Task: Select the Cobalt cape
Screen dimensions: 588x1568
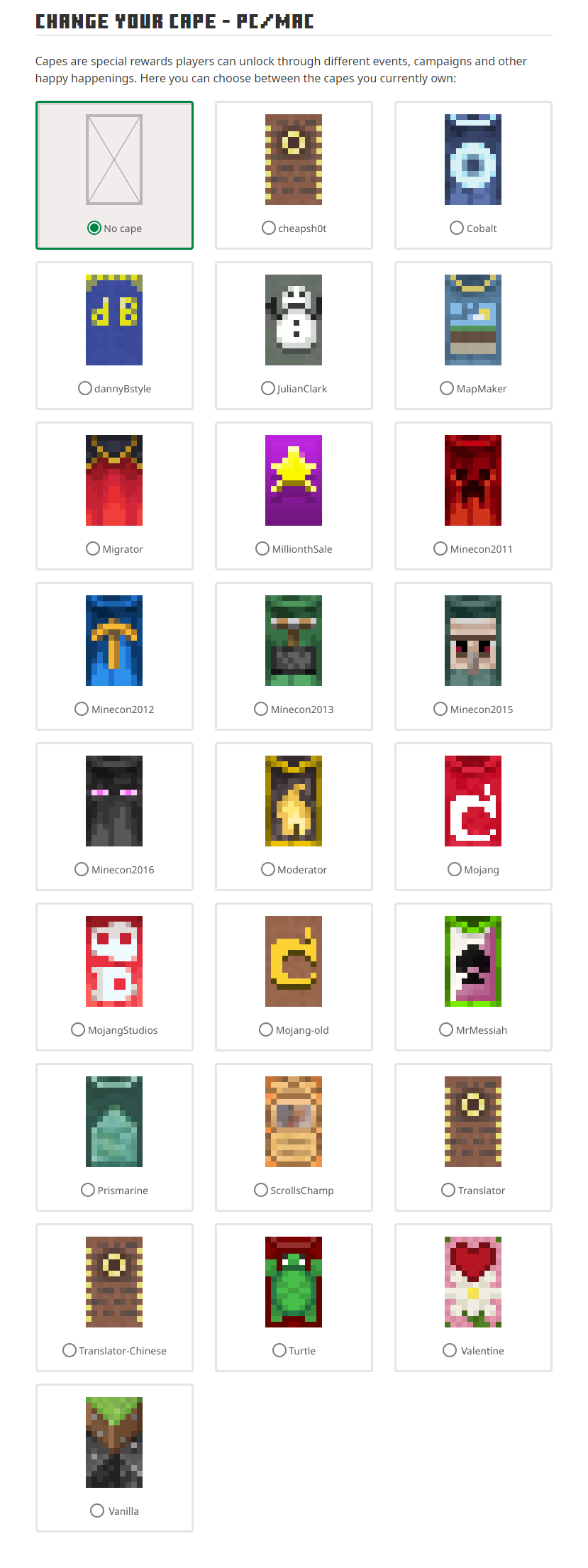Action: tap(457, 228)
